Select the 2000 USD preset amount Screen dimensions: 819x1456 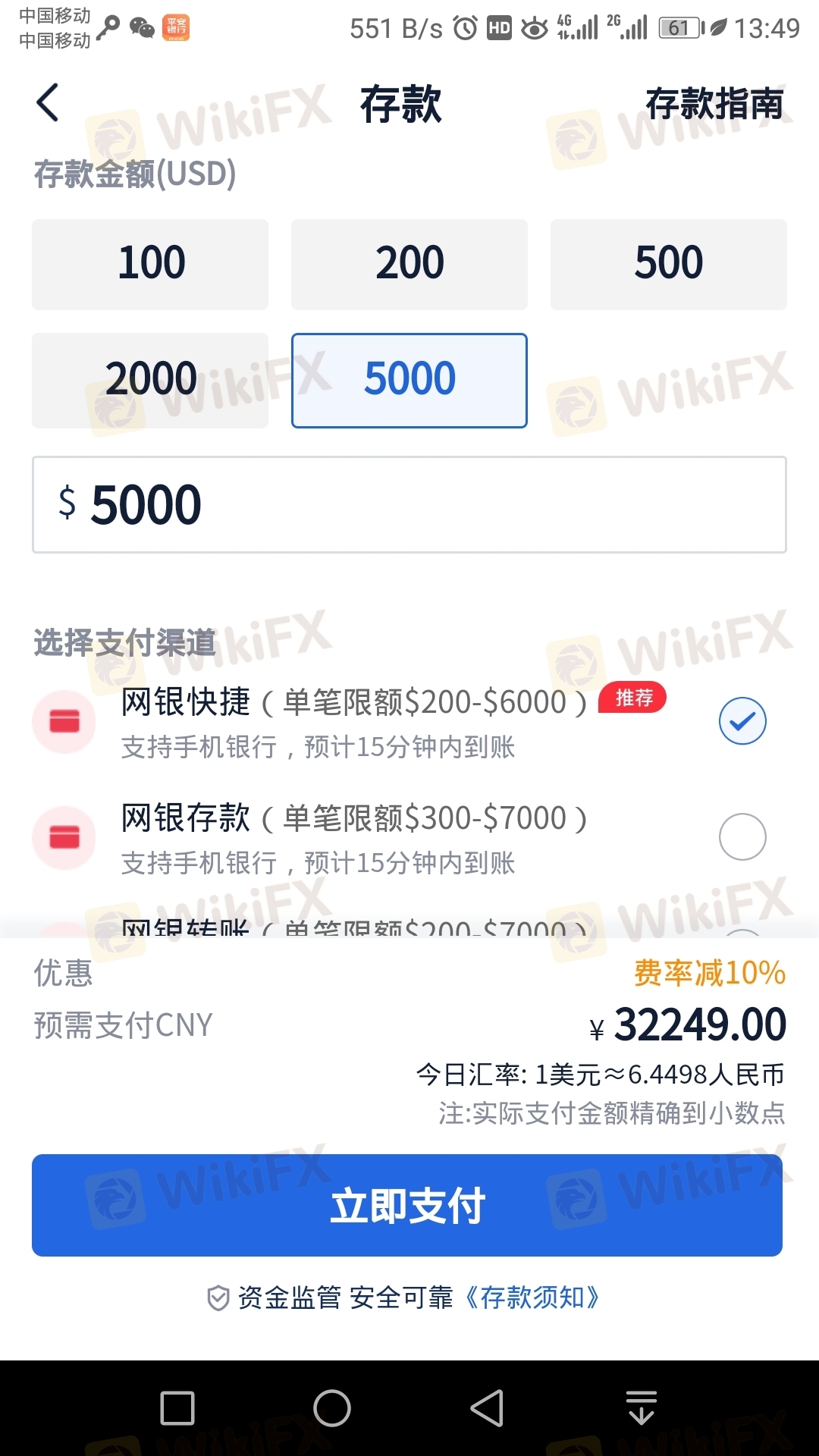150,380
